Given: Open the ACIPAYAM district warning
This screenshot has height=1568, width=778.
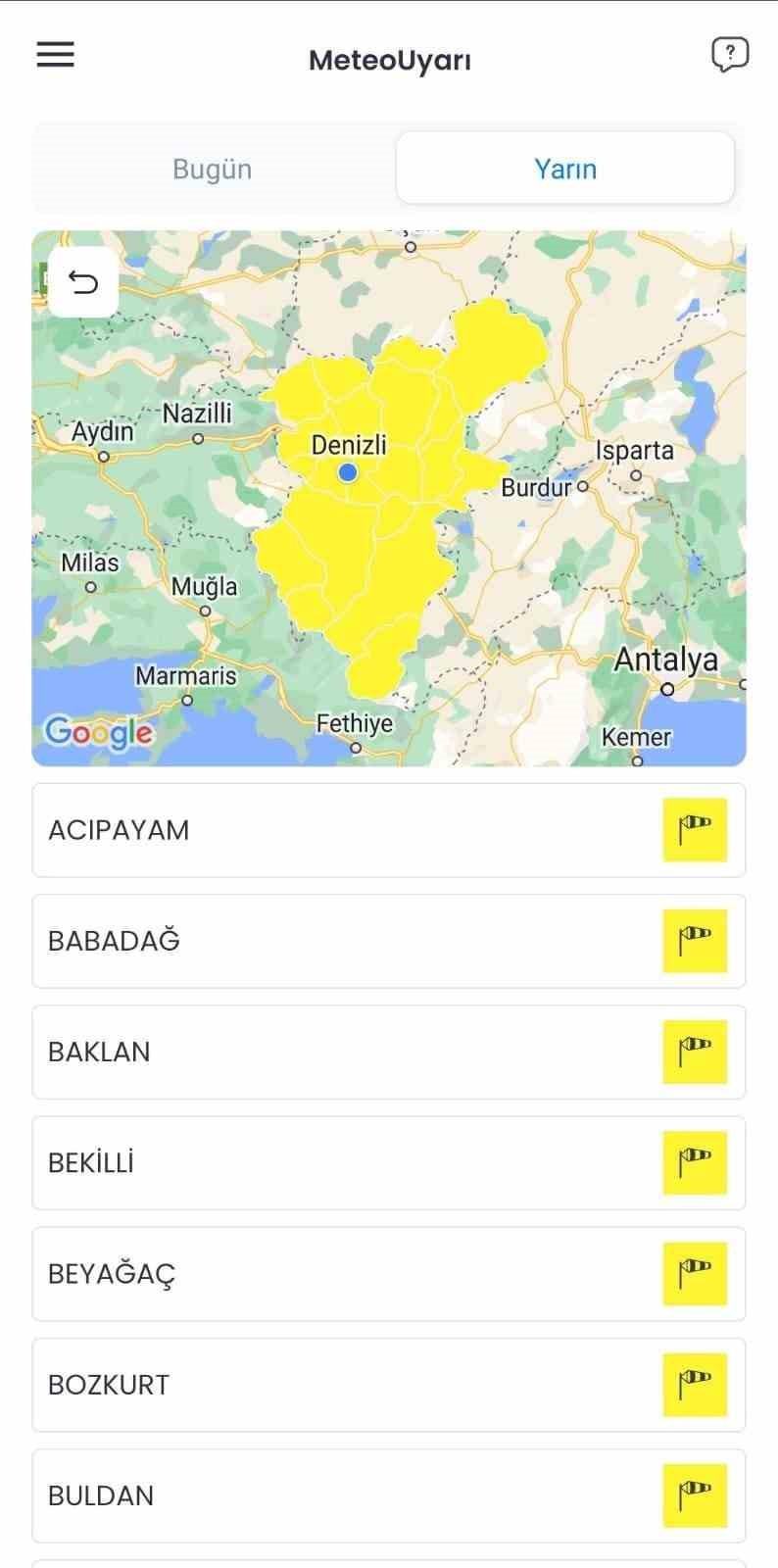Looking at the screenshot, I should click(x=388, y=830).
